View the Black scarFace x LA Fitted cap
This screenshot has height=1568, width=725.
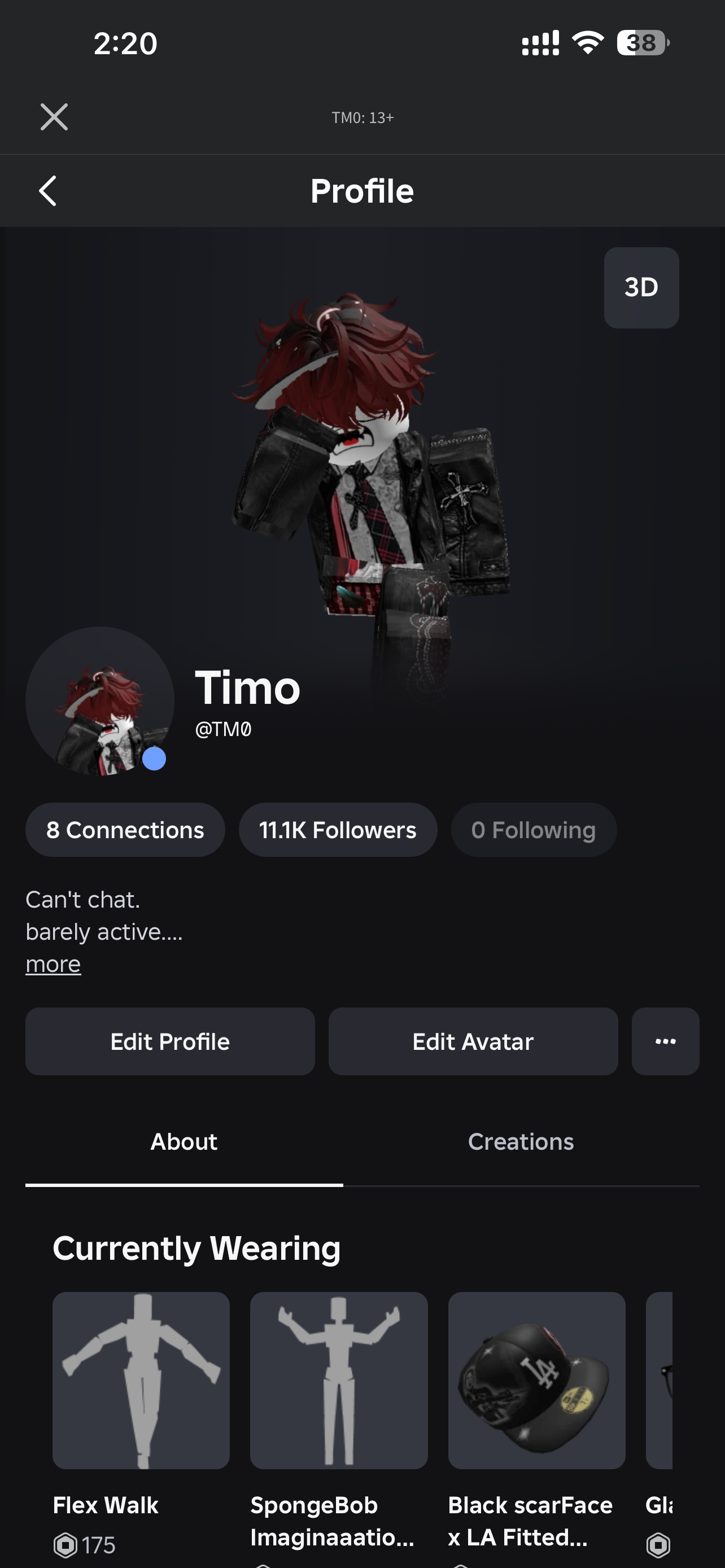coord(536,1380)
